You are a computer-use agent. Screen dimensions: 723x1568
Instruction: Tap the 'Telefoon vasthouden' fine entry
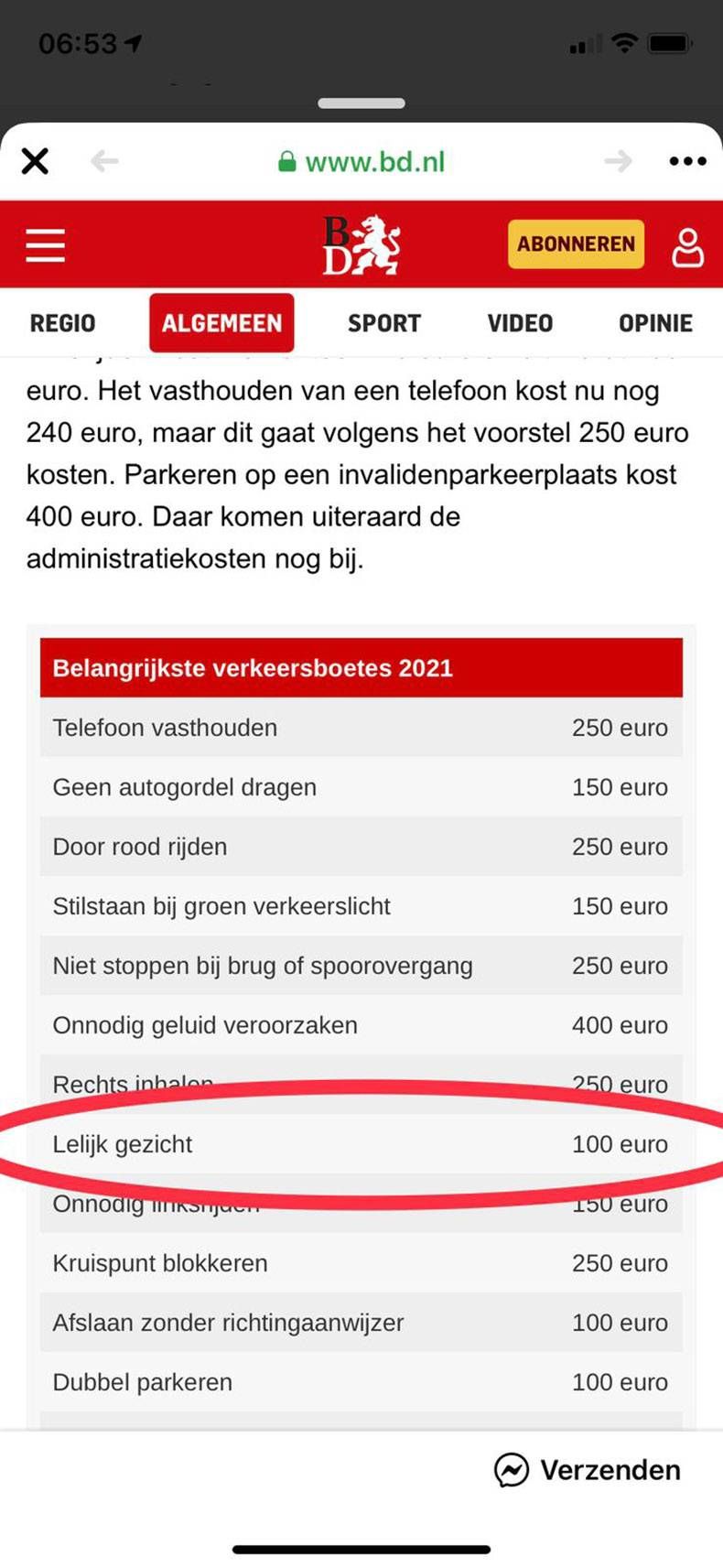click(x=361, y=727)
